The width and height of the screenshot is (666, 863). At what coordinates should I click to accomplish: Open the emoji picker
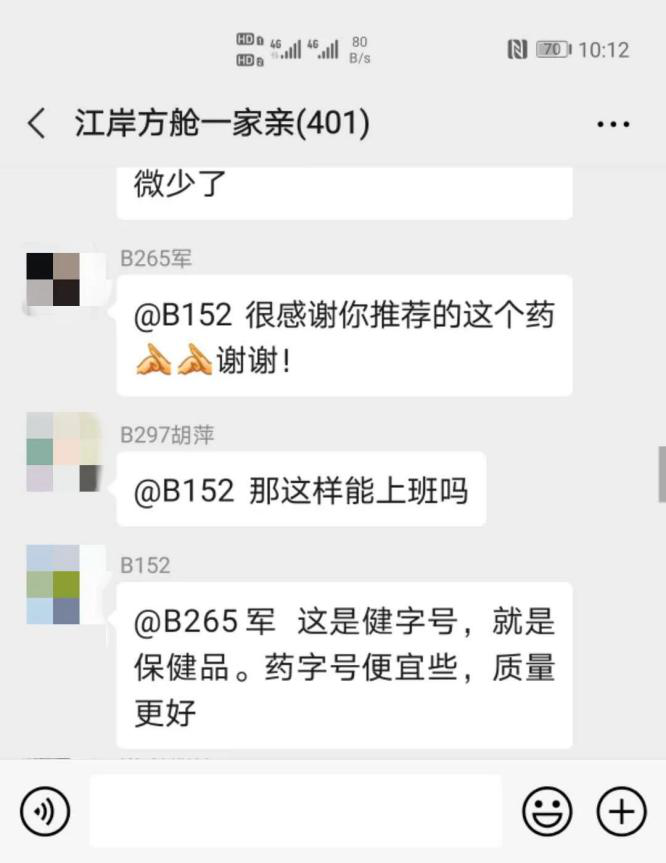[548, 810]
